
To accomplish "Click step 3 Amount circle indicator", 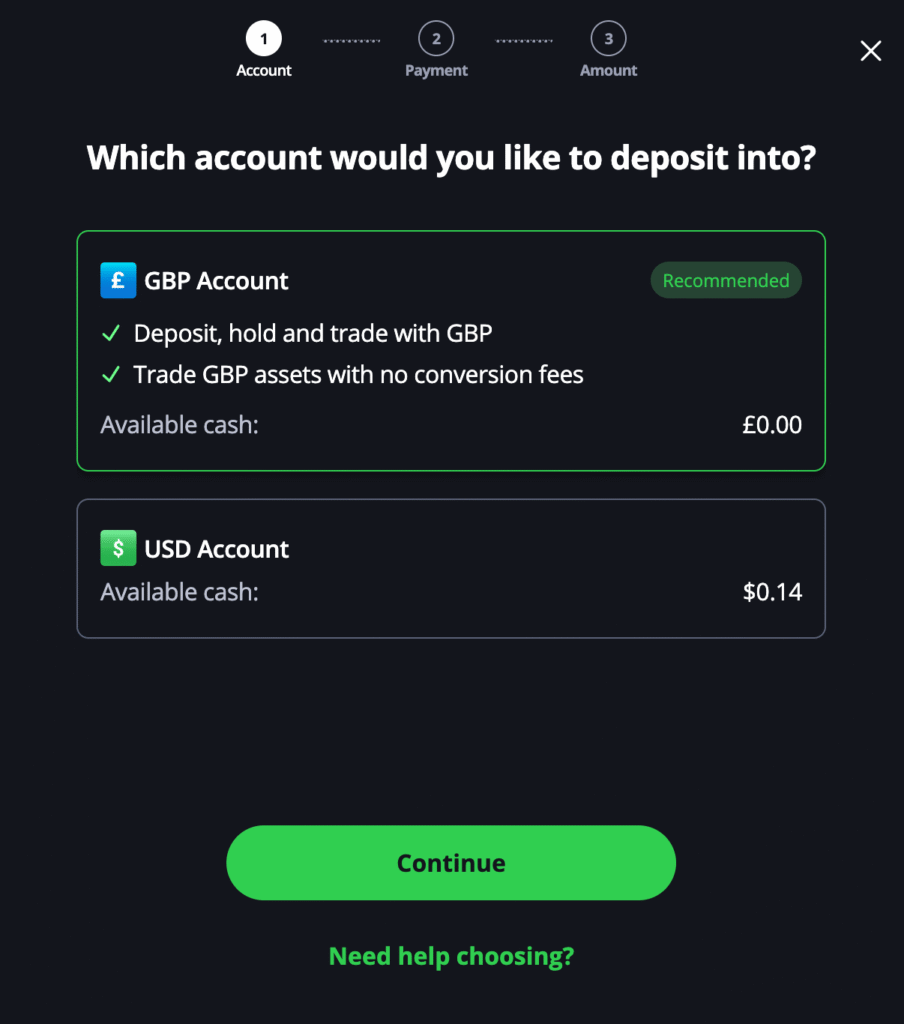I will (x=608, y=38).
